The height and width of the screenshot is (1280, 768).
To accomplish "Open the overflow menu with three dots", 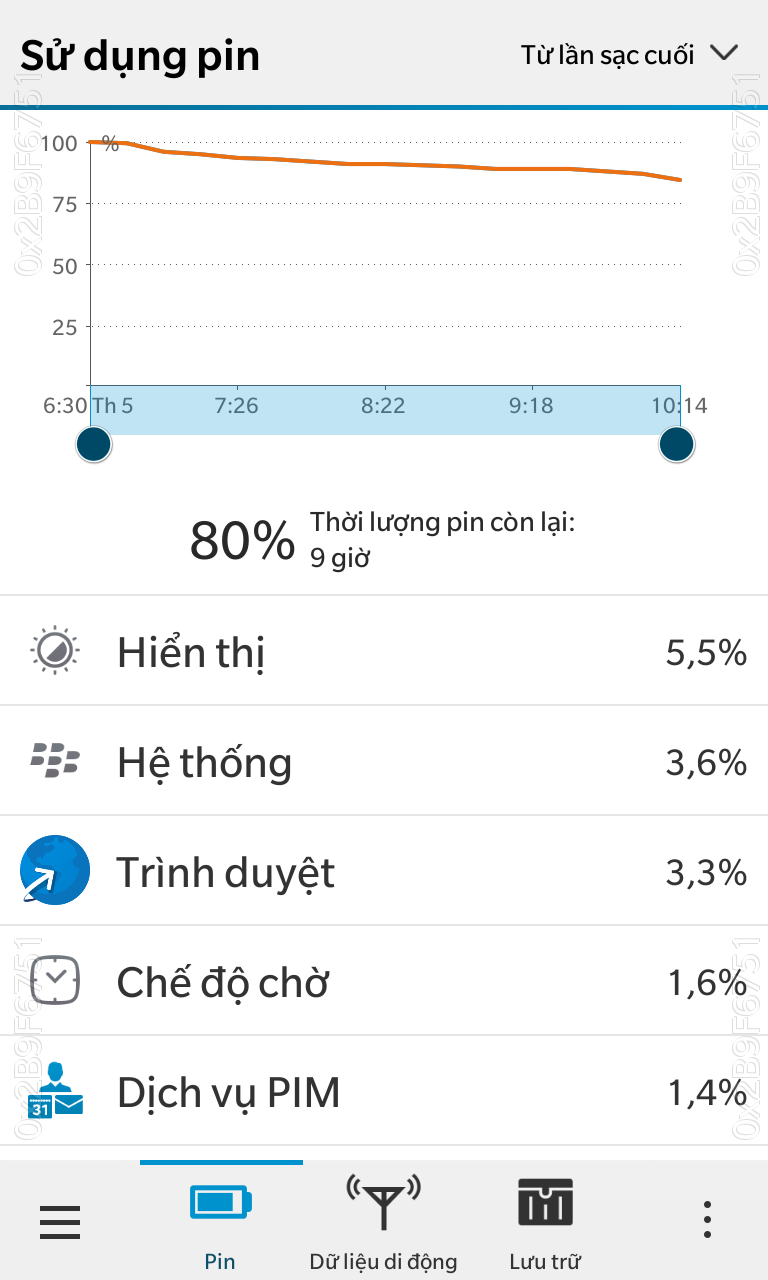I will pyautogui.click(x=707, y=1221).
